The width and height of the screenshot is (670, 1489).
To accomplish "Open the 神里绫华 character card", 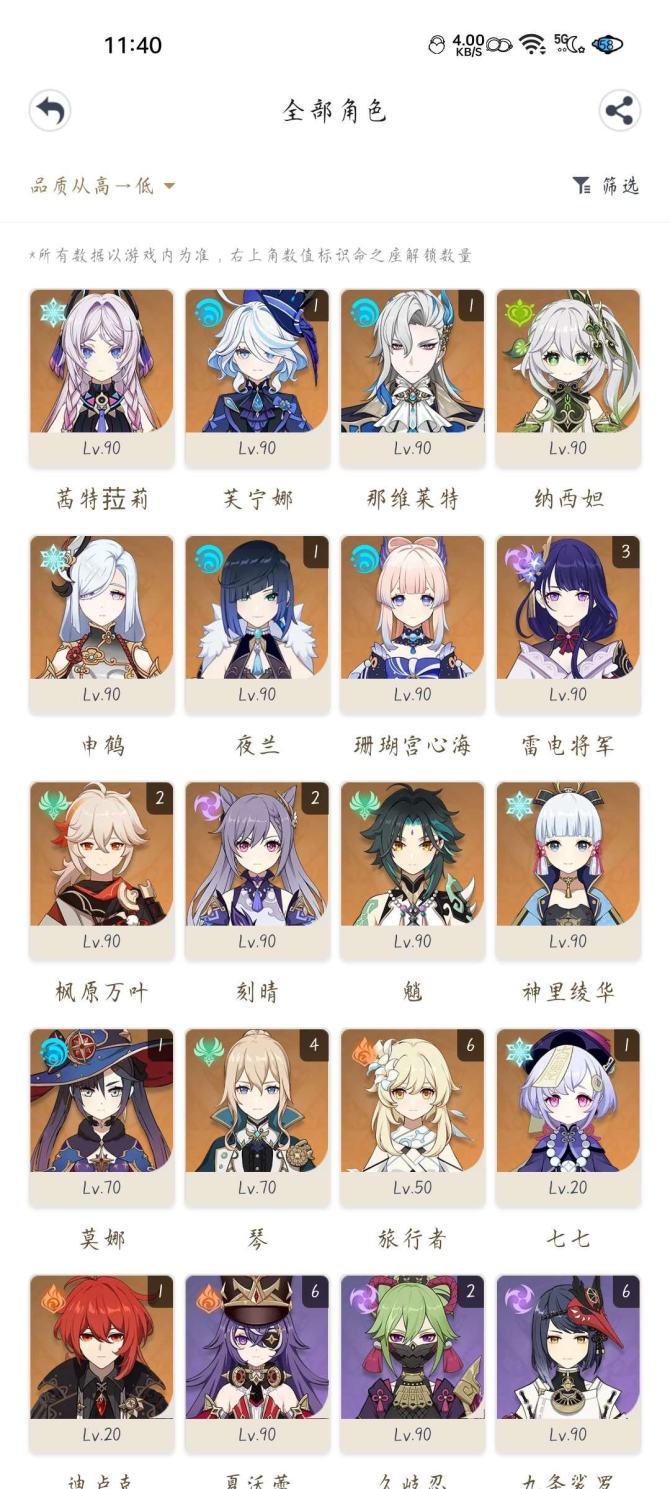I will tap(568, 870).
